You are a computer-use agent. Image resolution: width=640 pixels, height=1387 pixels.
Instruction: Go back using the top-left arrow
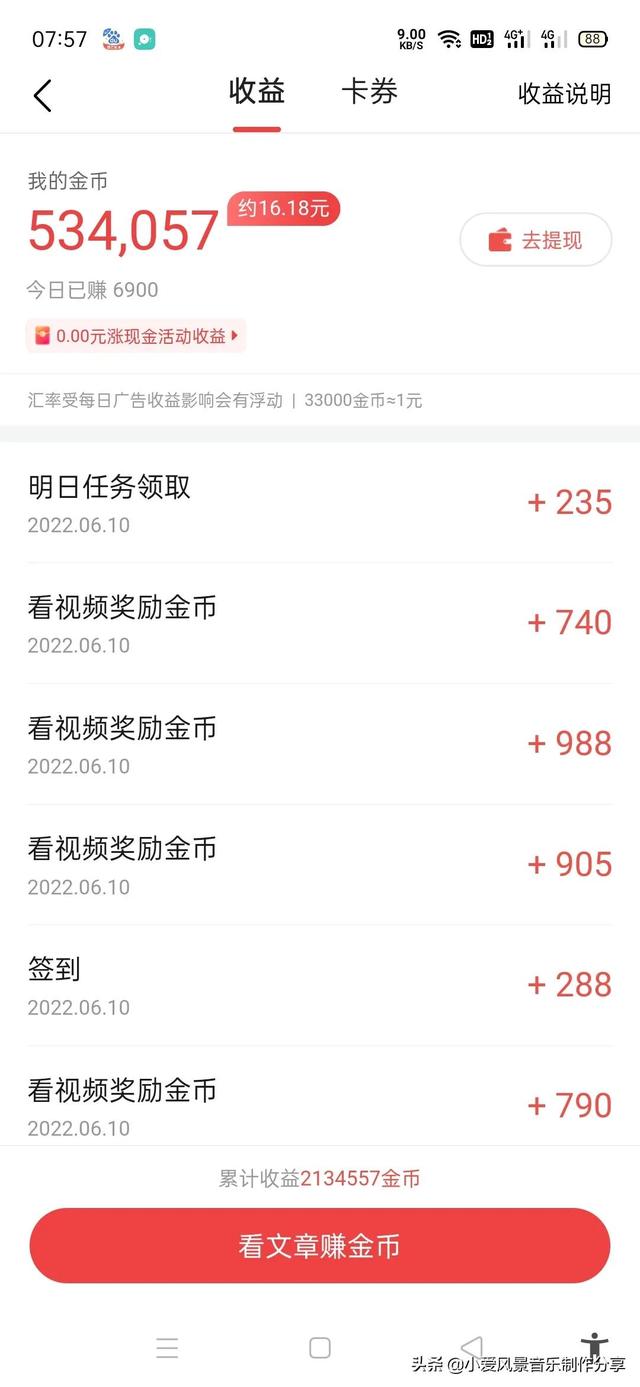point(42,96)
